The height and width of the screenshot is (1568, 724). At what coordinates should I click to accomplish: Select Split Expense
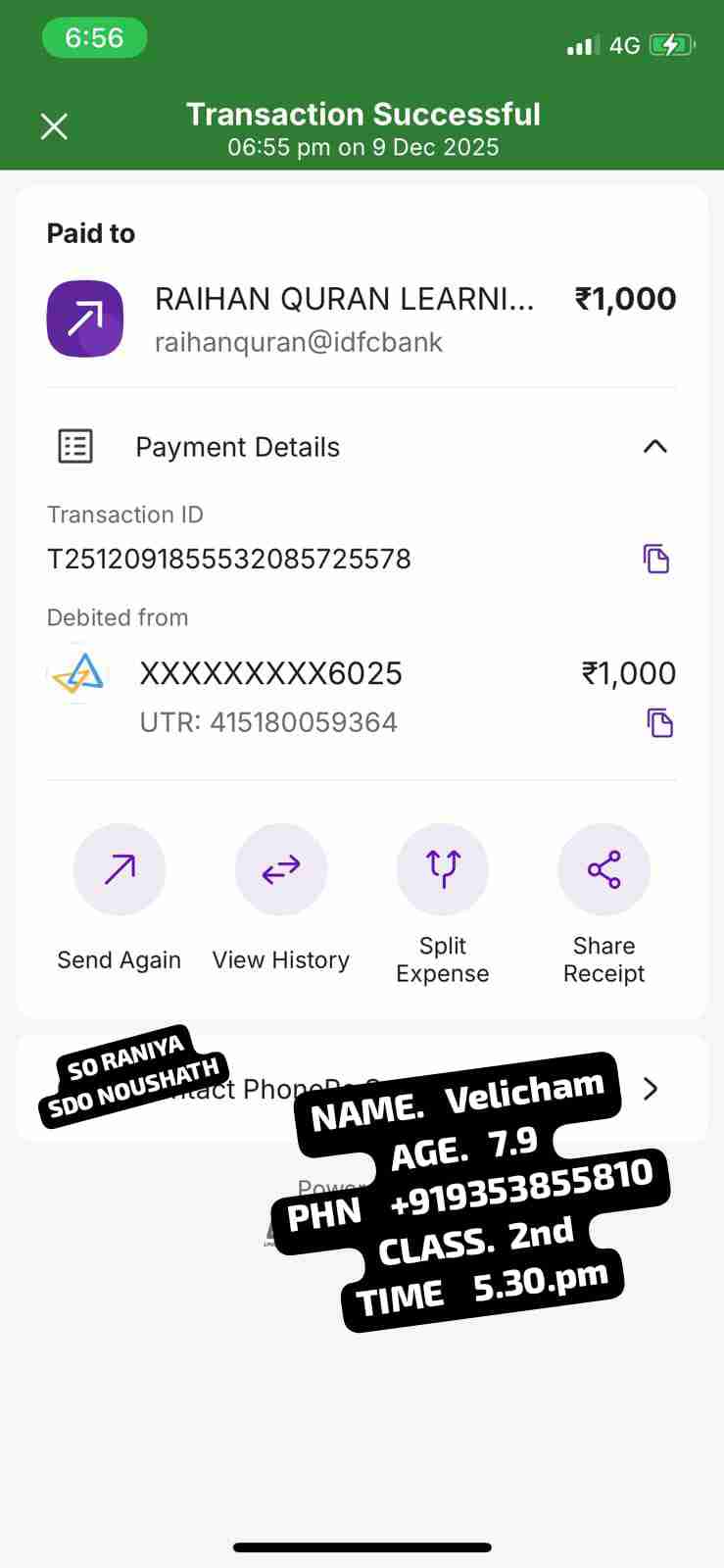click(443, 869)
